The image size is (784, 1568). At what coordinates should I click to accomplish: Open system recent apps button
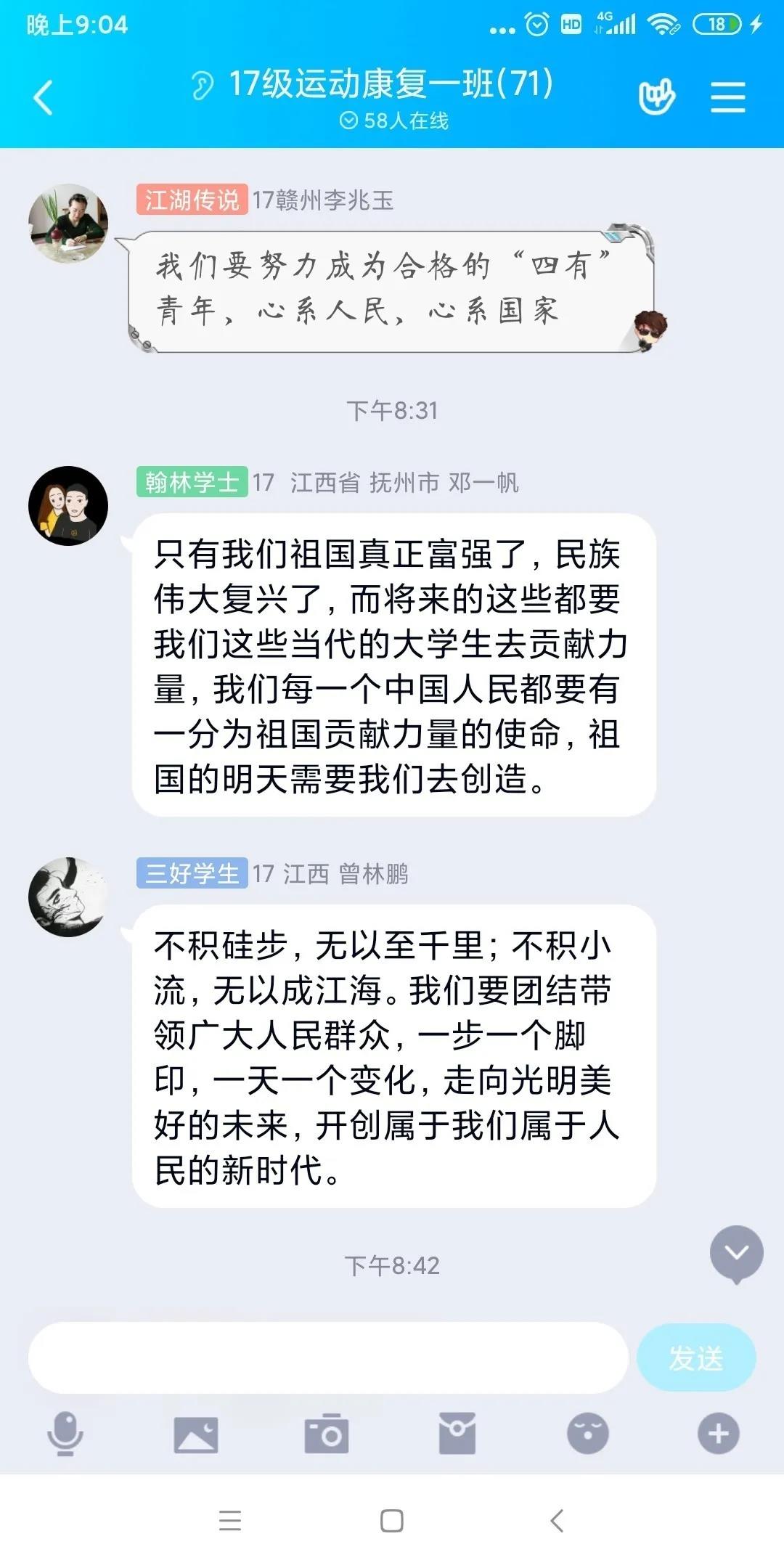pyautogui.click(x=230, y=1520)
